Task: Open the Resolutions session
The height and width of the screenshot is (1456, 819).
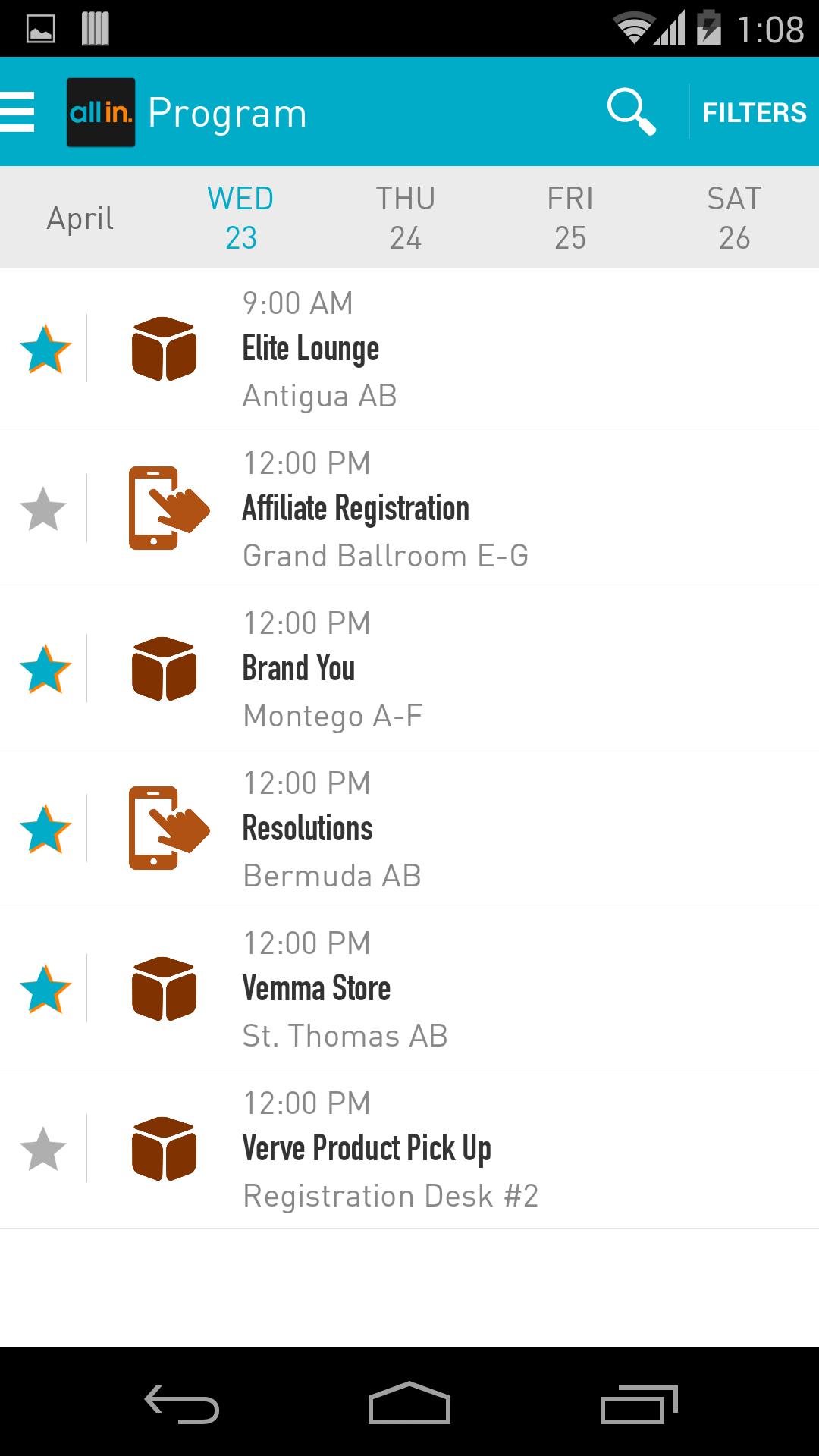Action: pyautogui.click(x=455, y=829)
